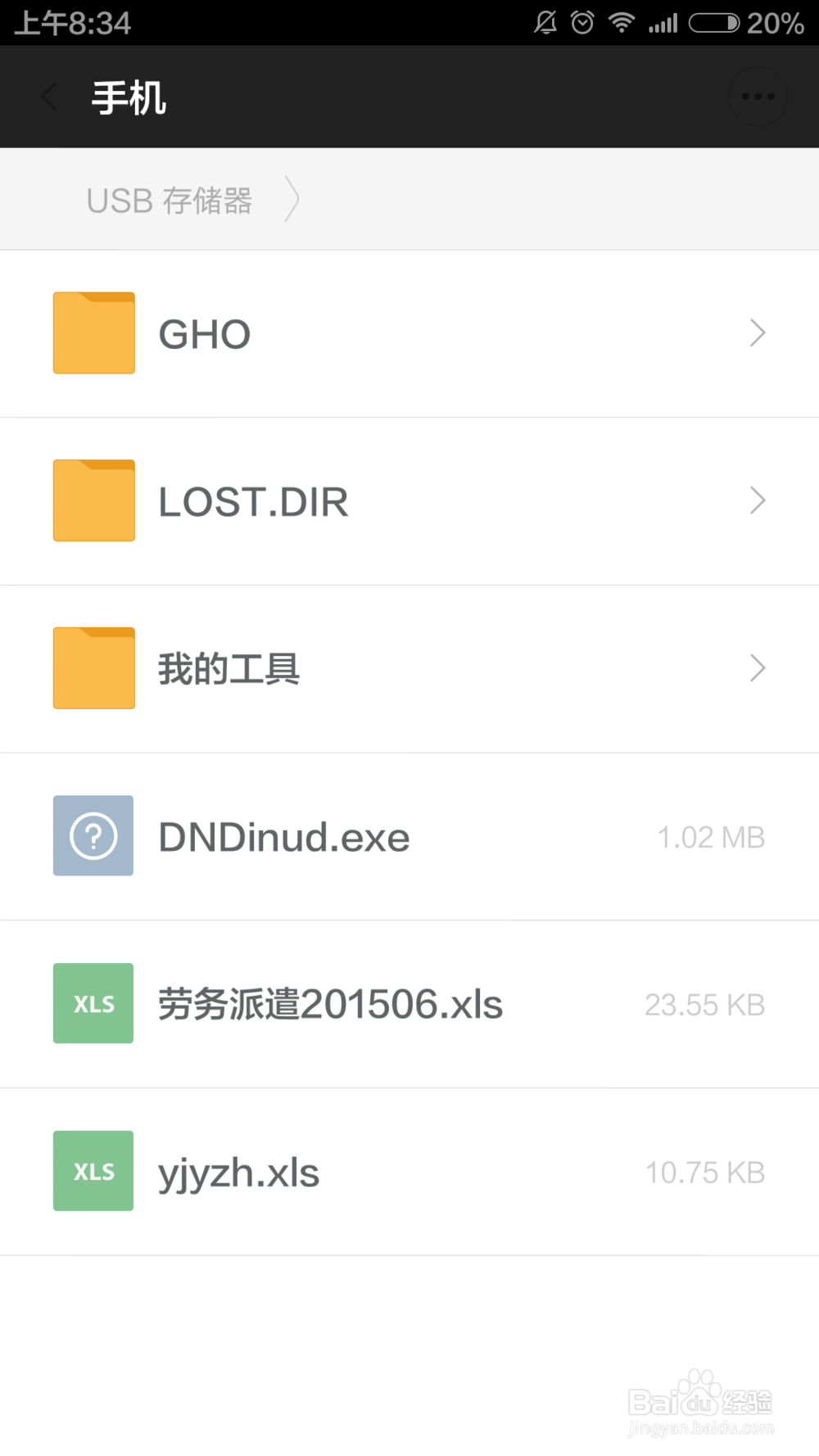Open the LOST.DIR folder icon
The width and height of the screenshot is (819, 1456).
(x=93, y=500)
